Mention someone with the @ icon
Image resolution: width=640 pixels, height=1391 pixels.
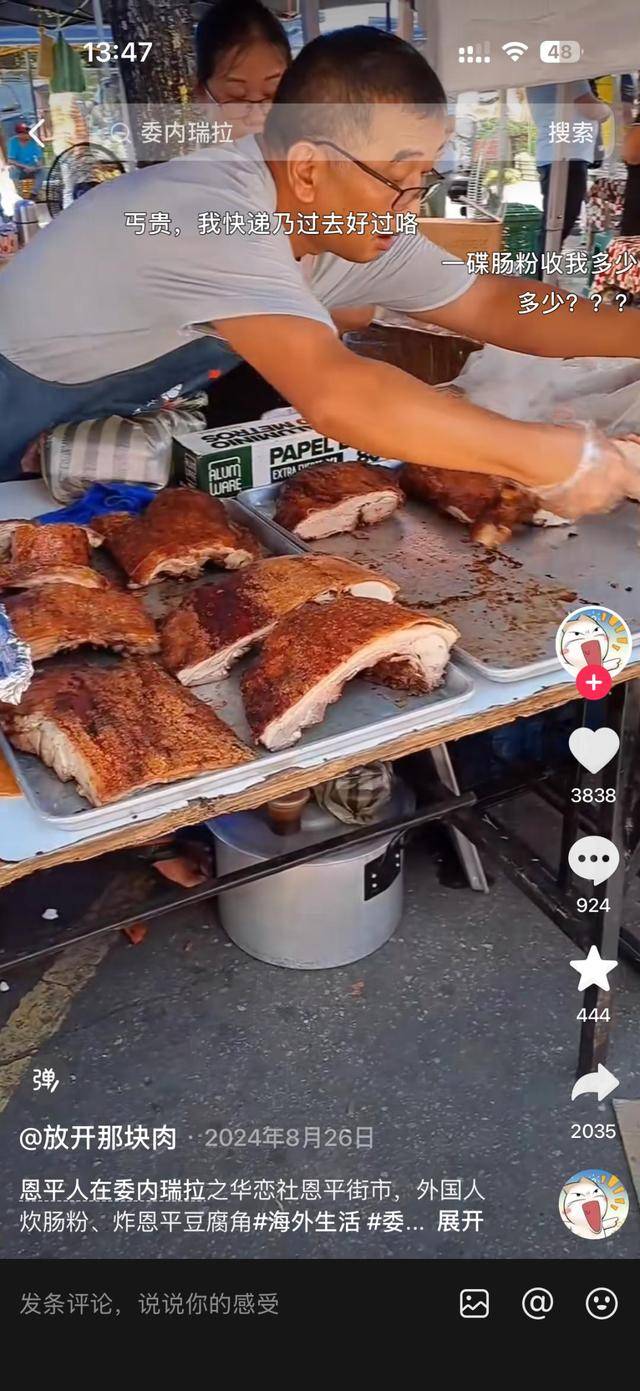click(x=537, y=1303)
